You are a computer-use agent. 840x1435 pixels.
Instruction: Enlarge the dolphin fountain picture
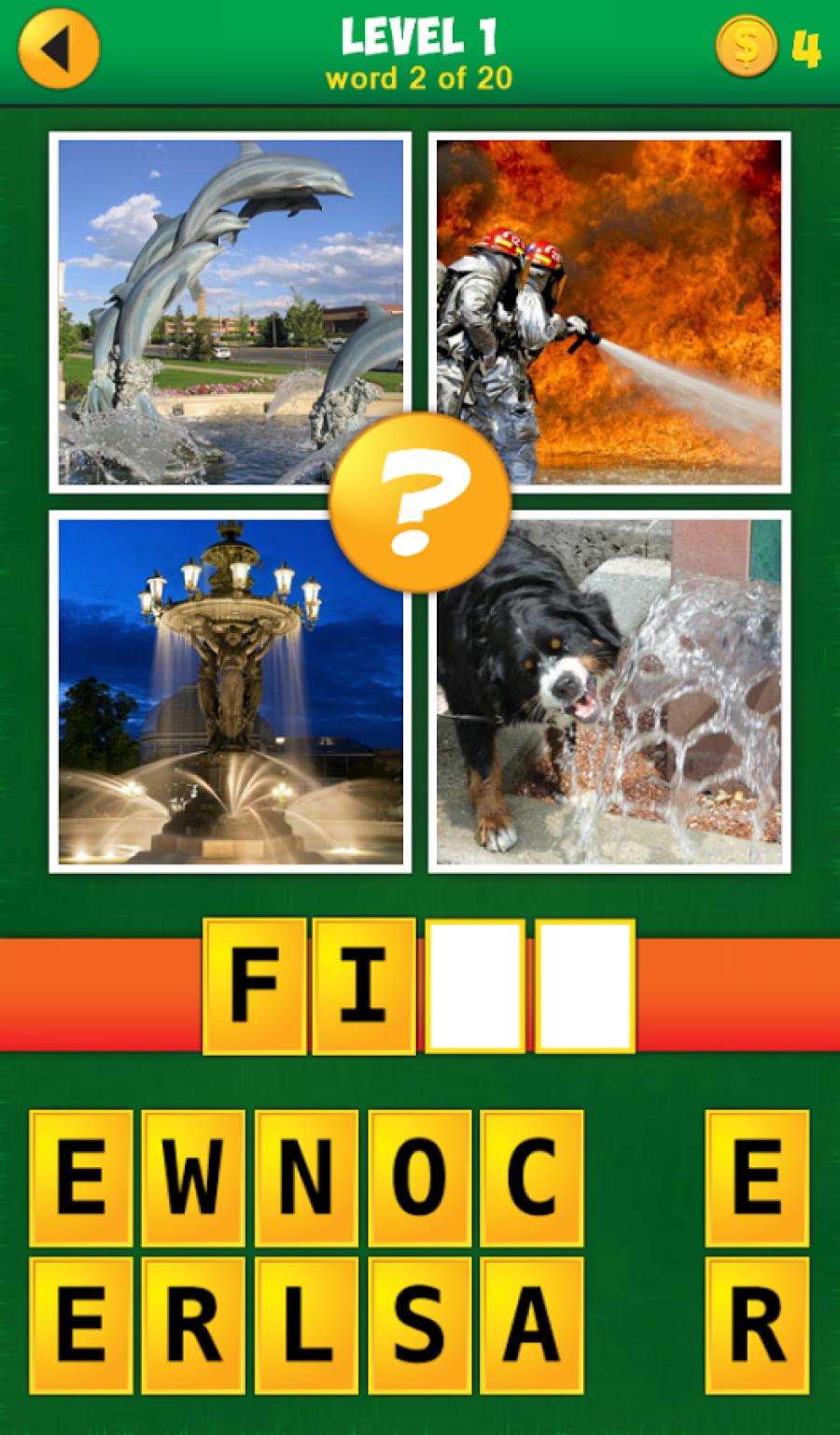231,312
